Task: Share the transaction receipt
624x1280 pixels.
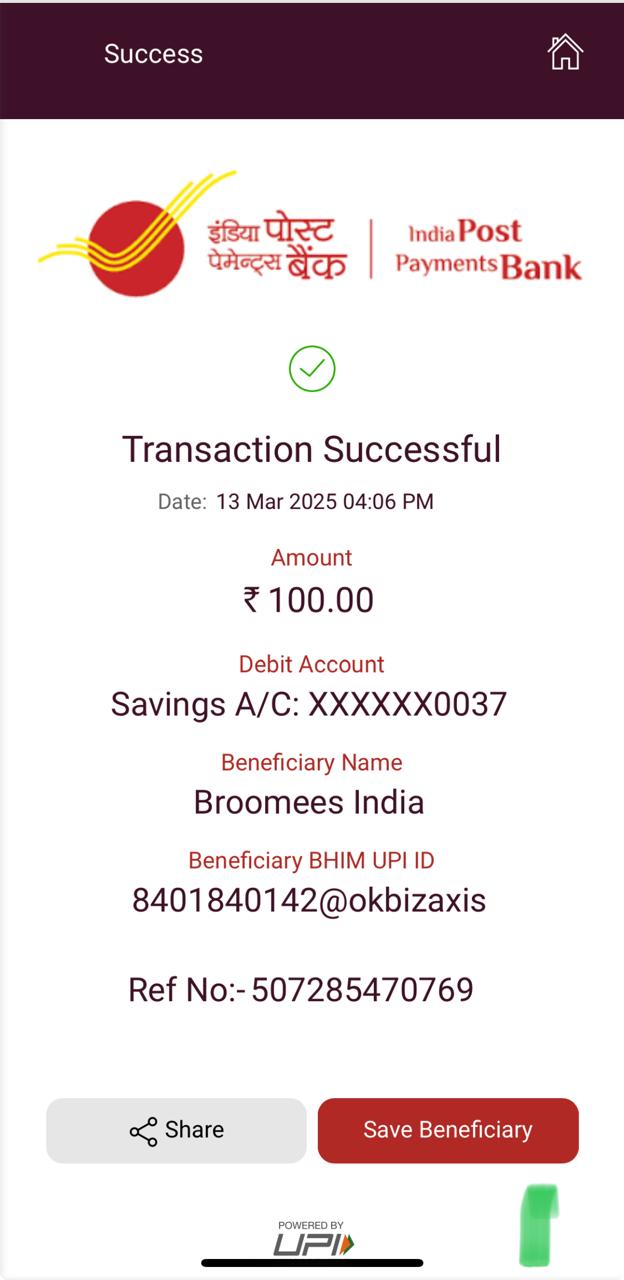Action: (176, 1130)
